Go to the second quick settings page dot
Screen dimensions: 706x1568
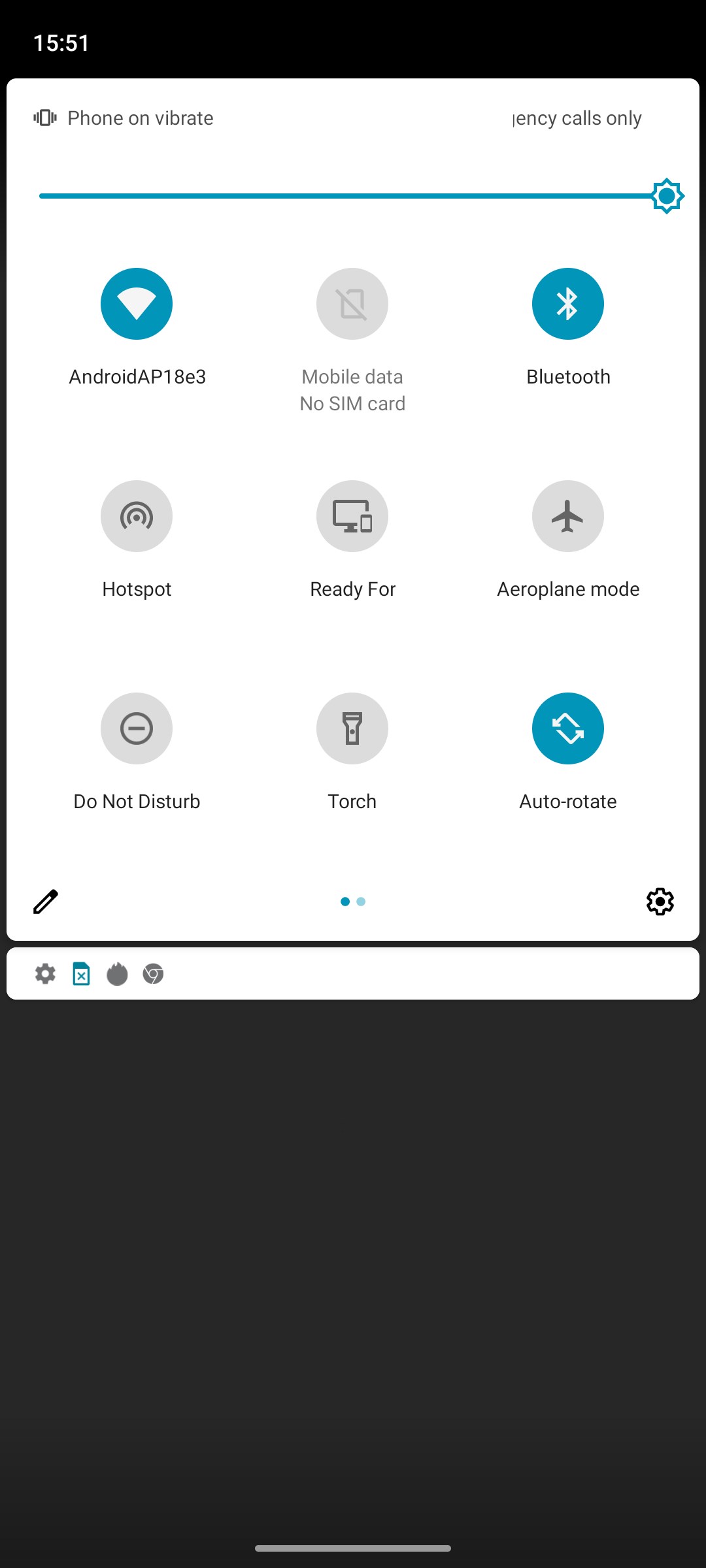(361, 902)
